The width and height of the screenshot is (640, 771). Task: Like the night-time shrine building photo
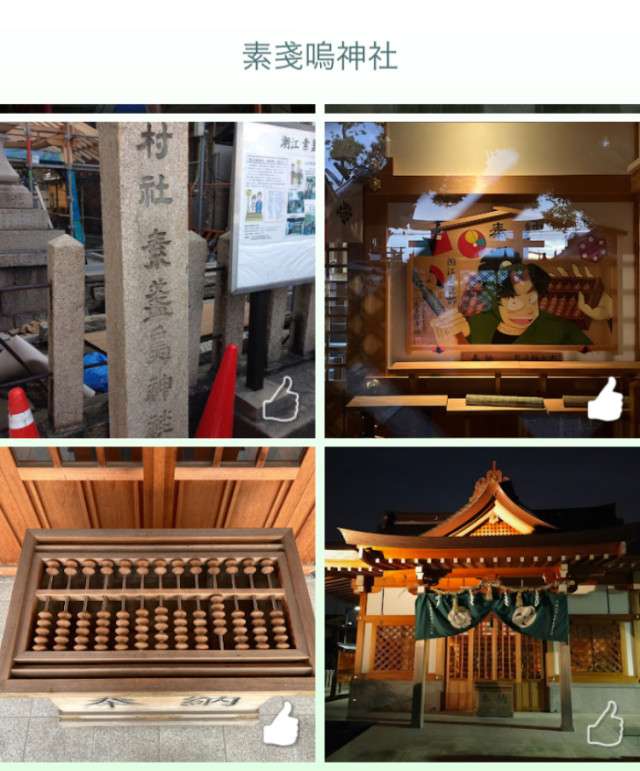click(605, 724)
